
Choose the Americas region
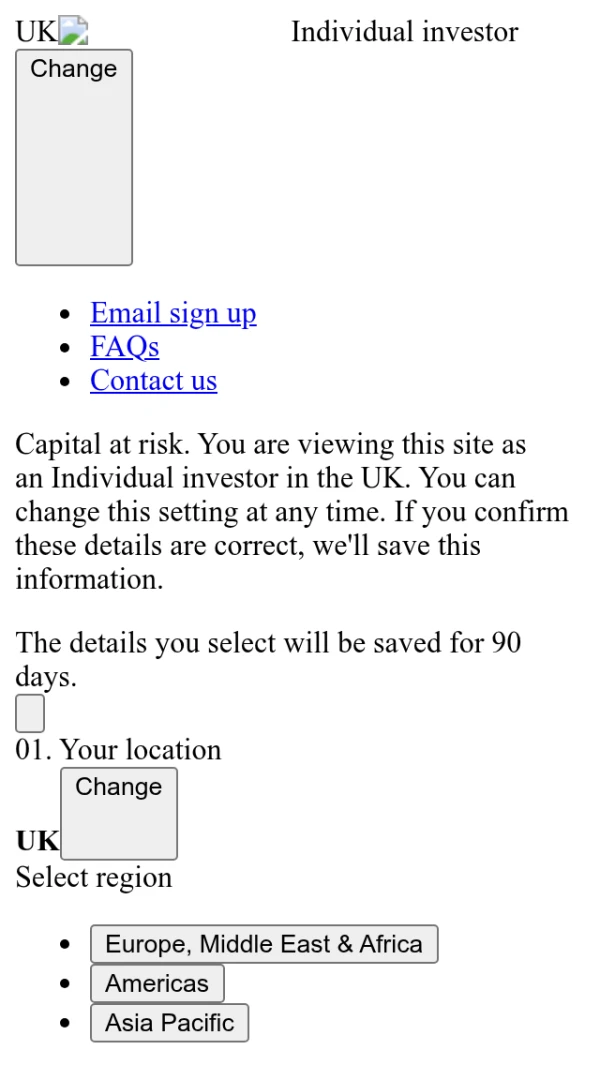coord(157,983)
